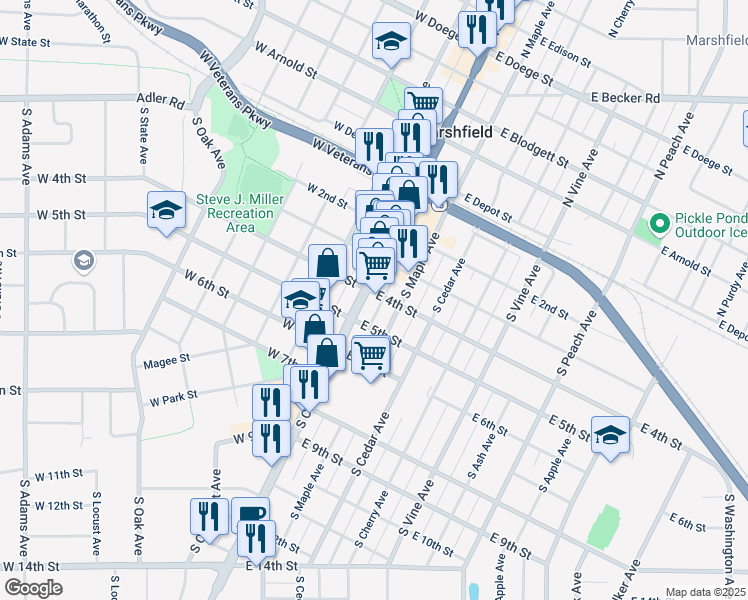Screen dimensions: 748x600
Task: Tap the restaurant marker beside E Depot St
Action: 439,180
